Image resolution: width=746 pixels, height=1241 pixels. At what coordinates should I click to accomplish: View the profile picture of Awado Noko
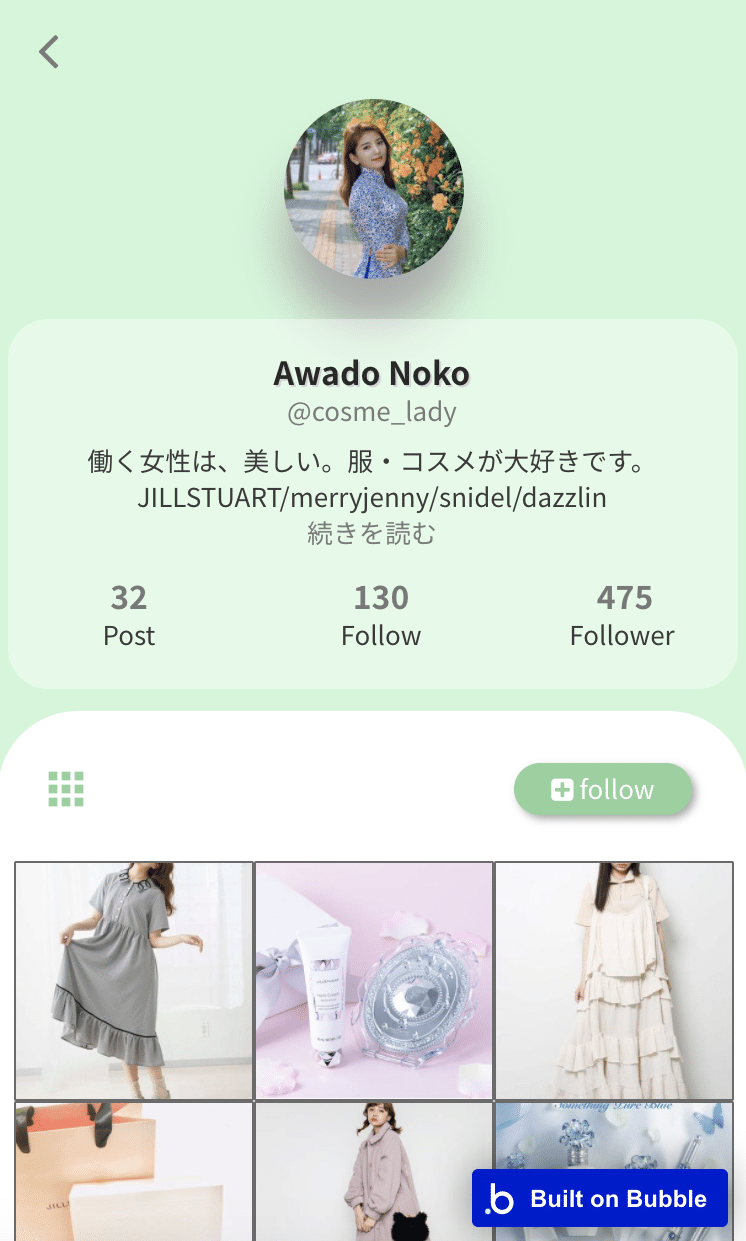pos(374,189)
